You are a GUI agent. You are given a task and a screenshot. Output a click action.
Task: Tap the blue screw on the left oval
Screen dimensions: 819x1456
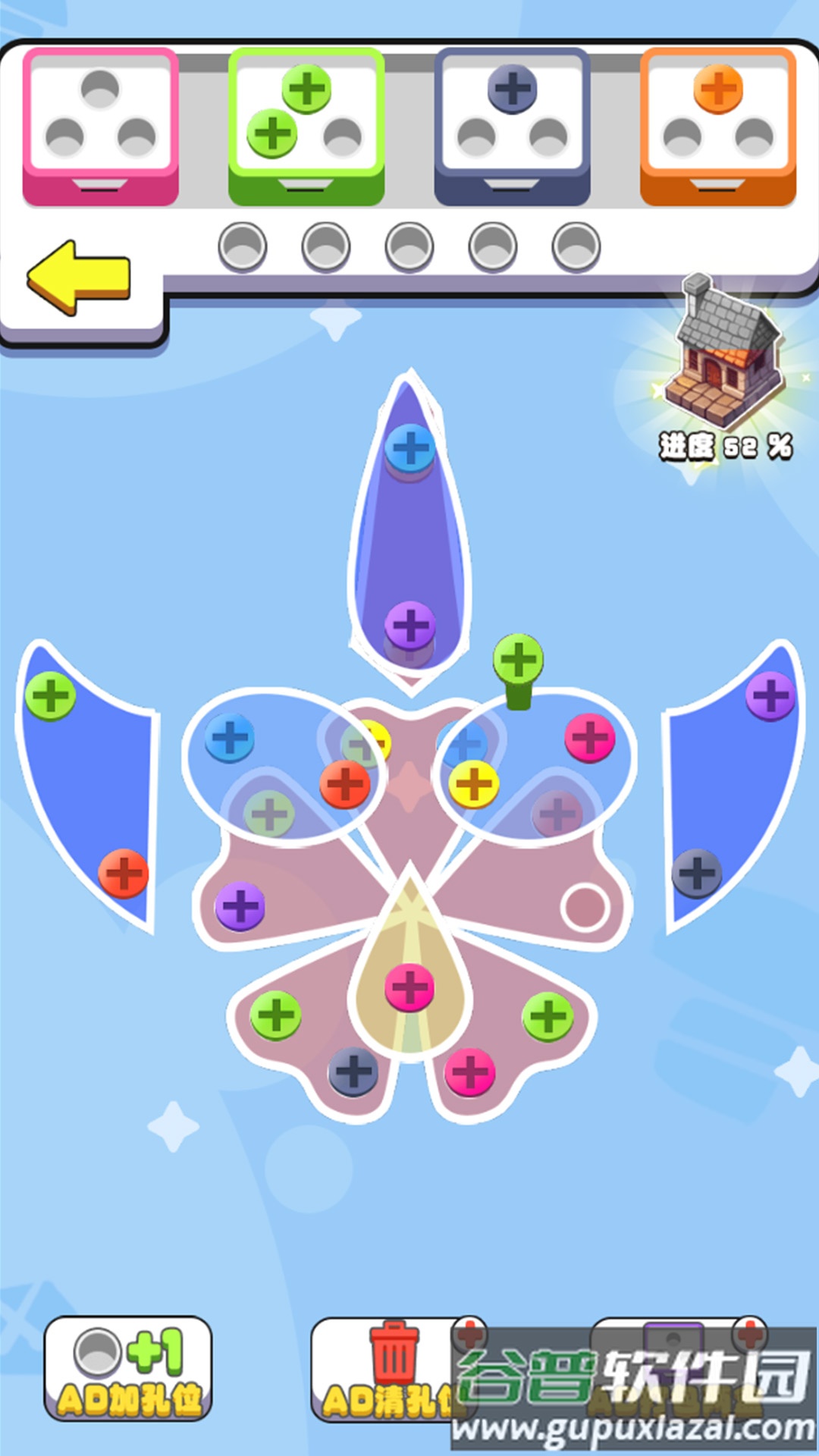click(x=229, y=737)
